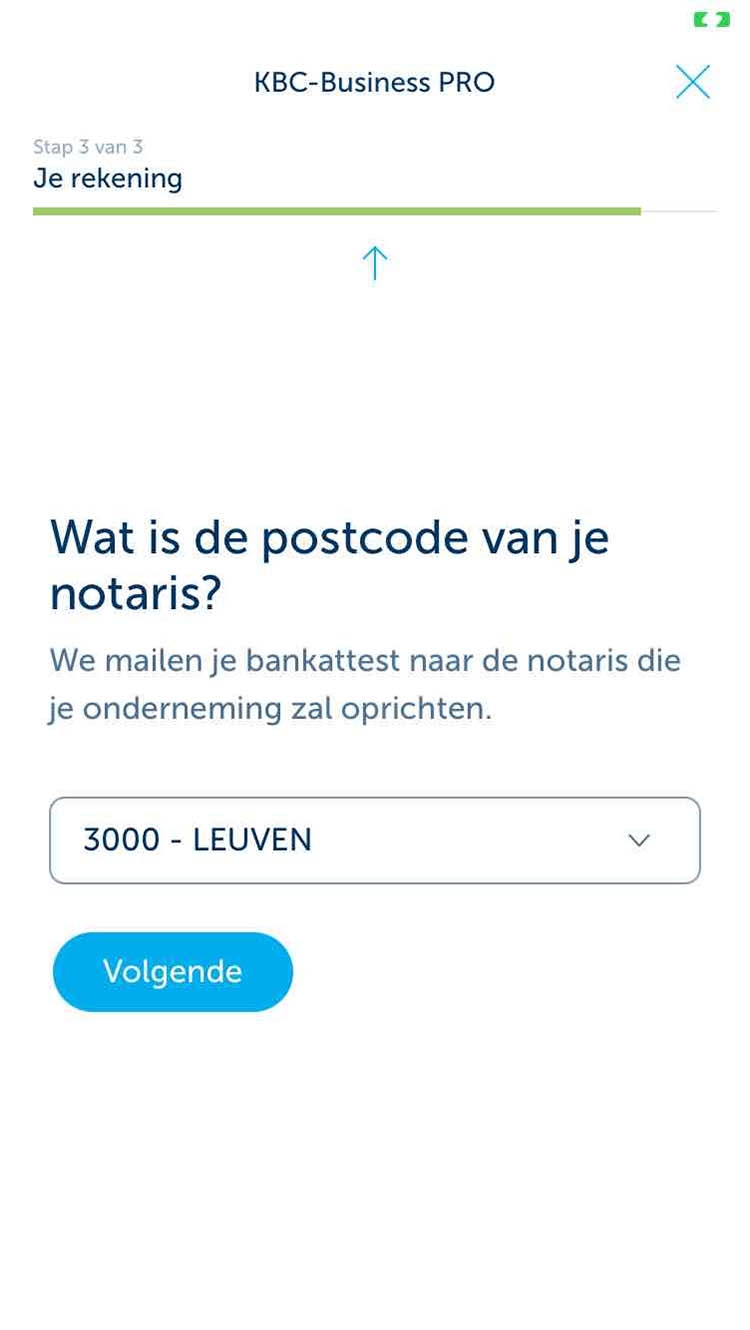
Task: Tap the Volgende button
Action: click(173, 972)
